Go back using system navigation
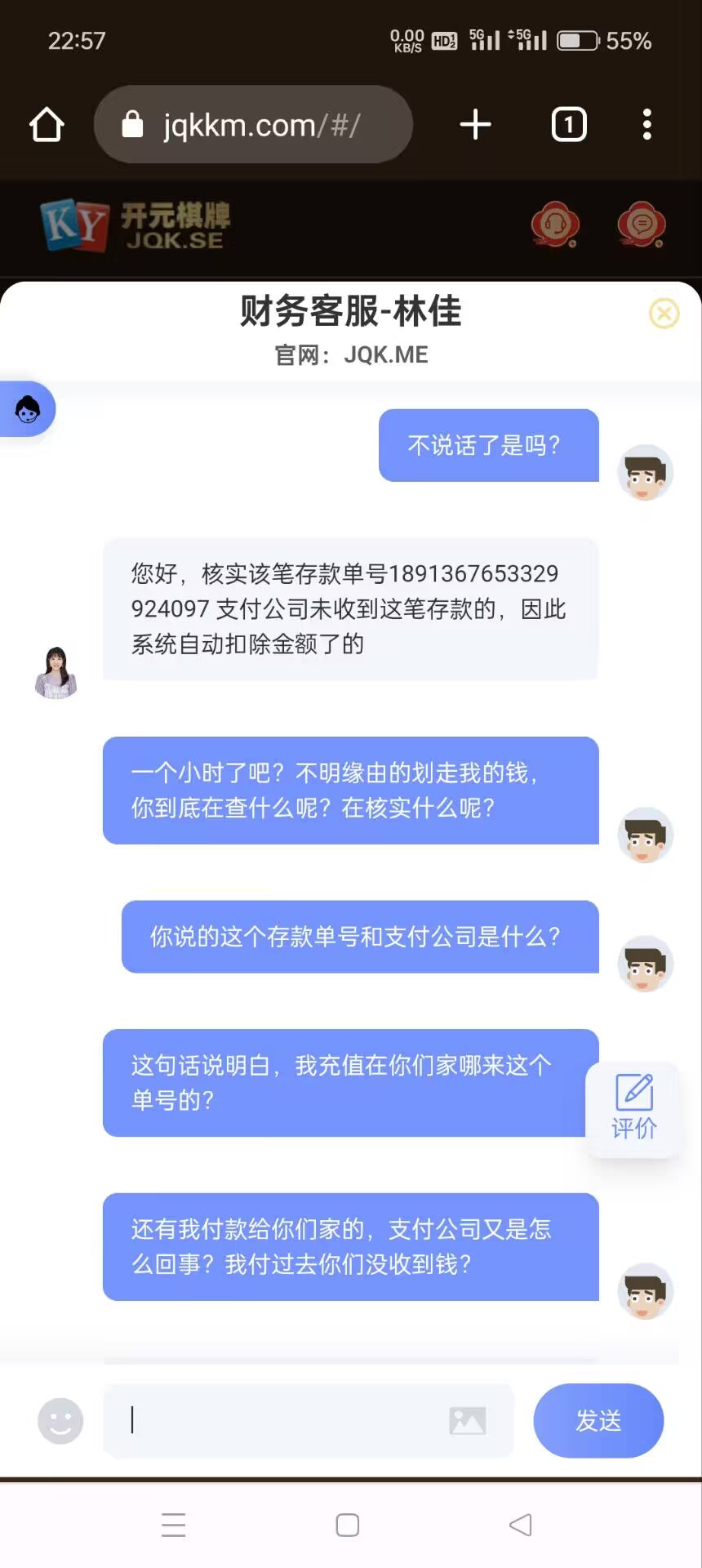Image resolution: width=702 pixels, height=1568 pixels. click(520, 1525)
